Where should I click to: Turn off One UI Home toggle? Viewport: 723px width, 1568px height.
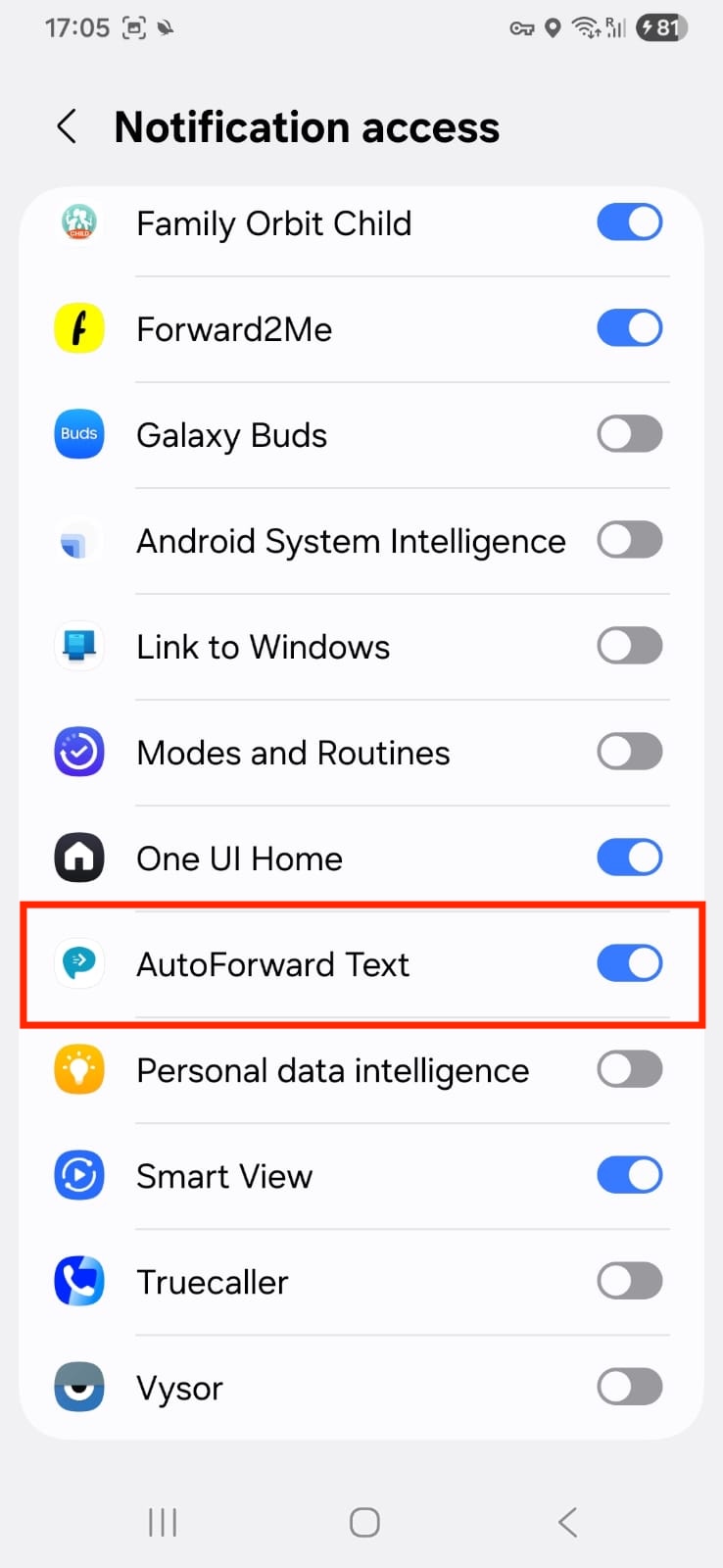(630, 857)
